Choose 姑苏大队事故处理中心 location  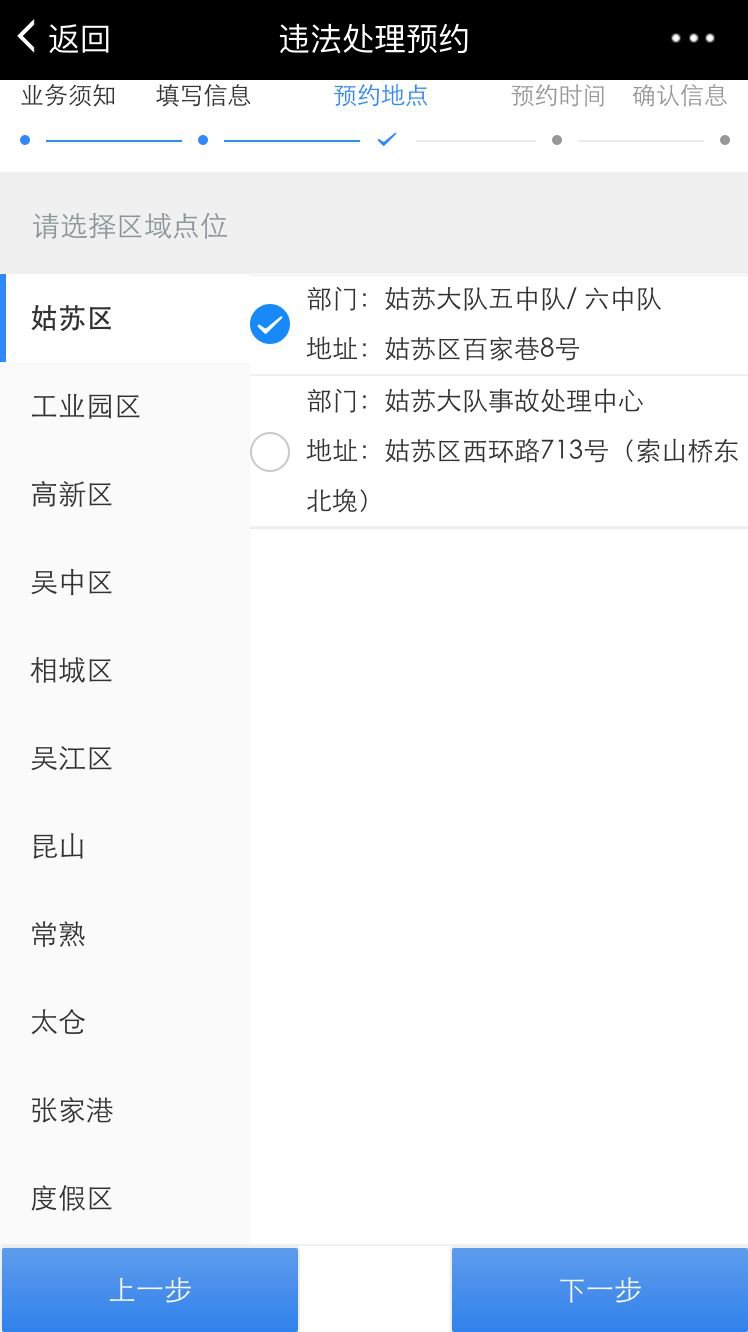[270, 452]
